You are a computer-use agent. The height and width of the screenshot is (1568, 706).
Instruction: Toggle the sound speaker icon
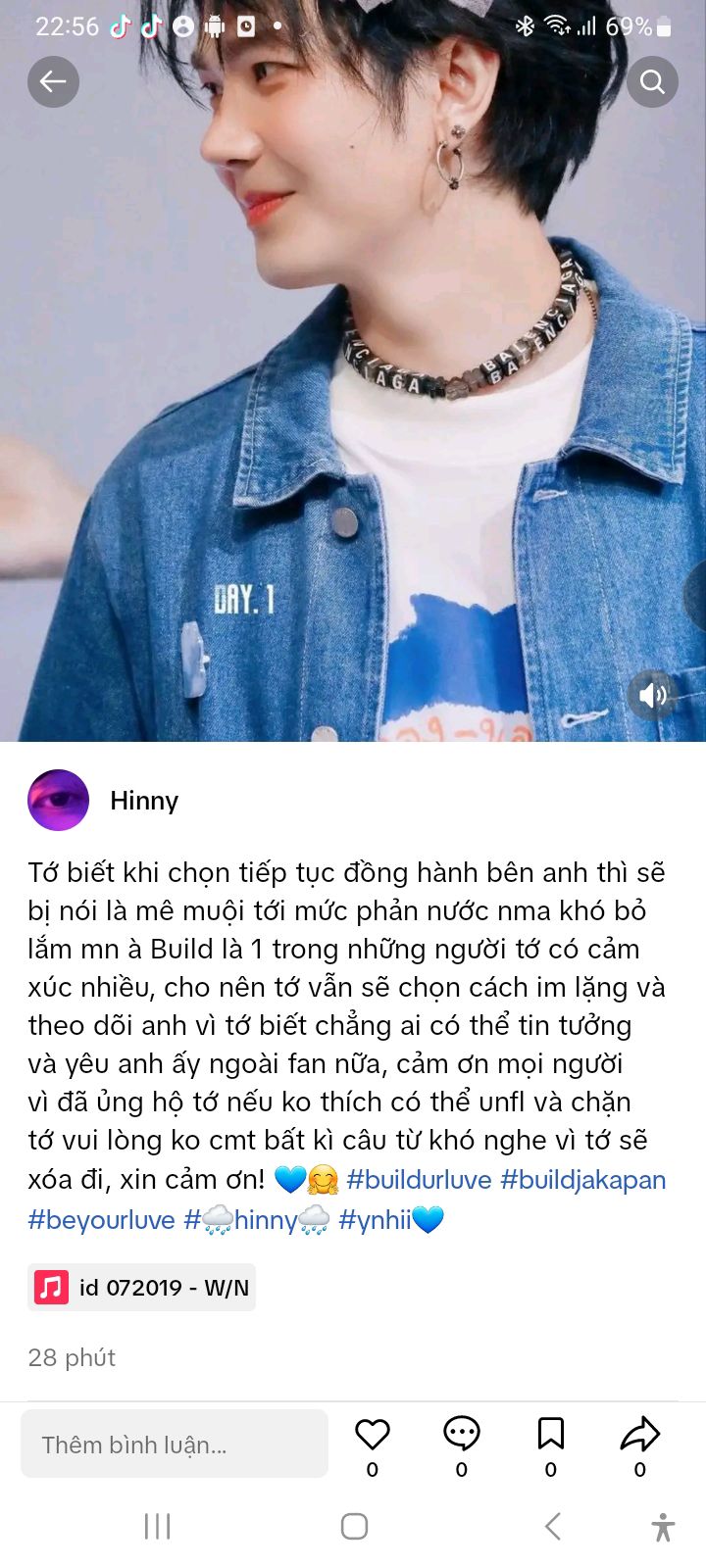652,695
